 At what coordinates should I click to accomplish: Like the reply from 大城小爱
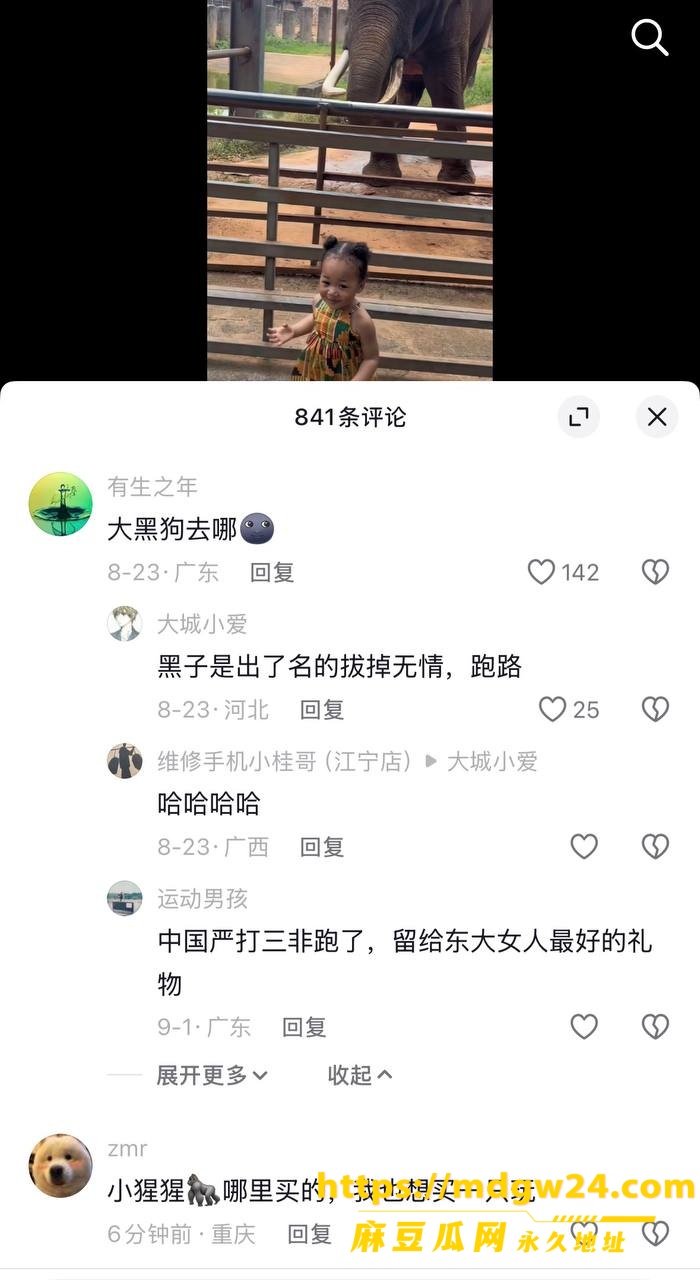tap(553, 709)
